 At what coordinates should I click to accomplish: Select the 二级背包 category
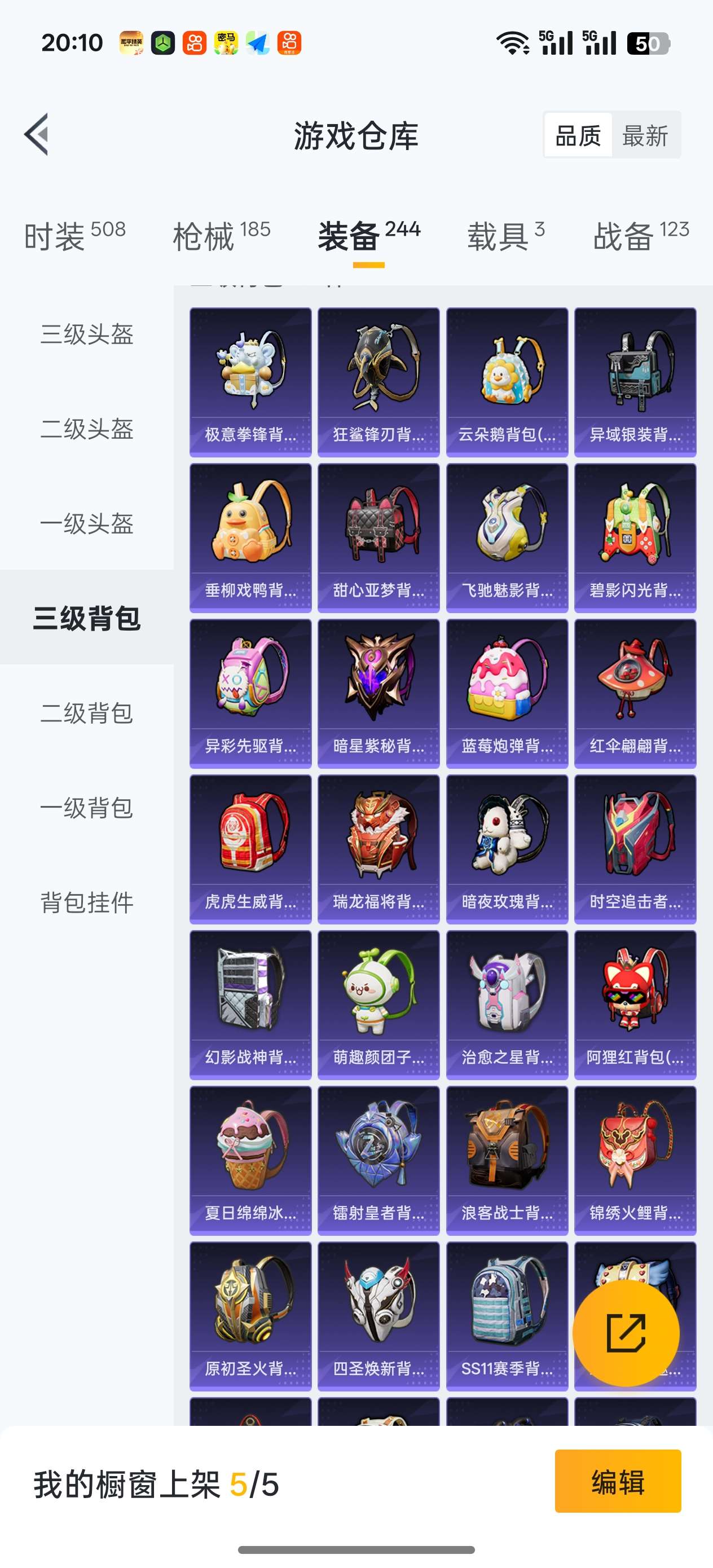coord(86,713)
